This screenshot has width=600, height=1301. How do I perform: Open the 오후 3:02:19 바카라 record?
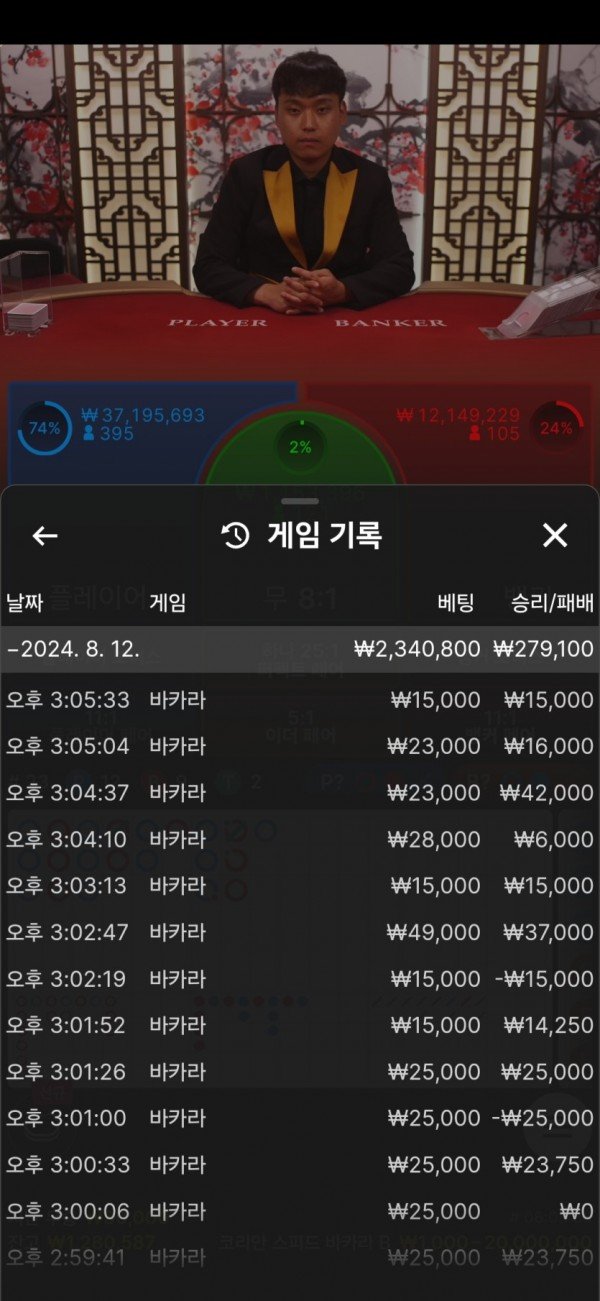300,979
